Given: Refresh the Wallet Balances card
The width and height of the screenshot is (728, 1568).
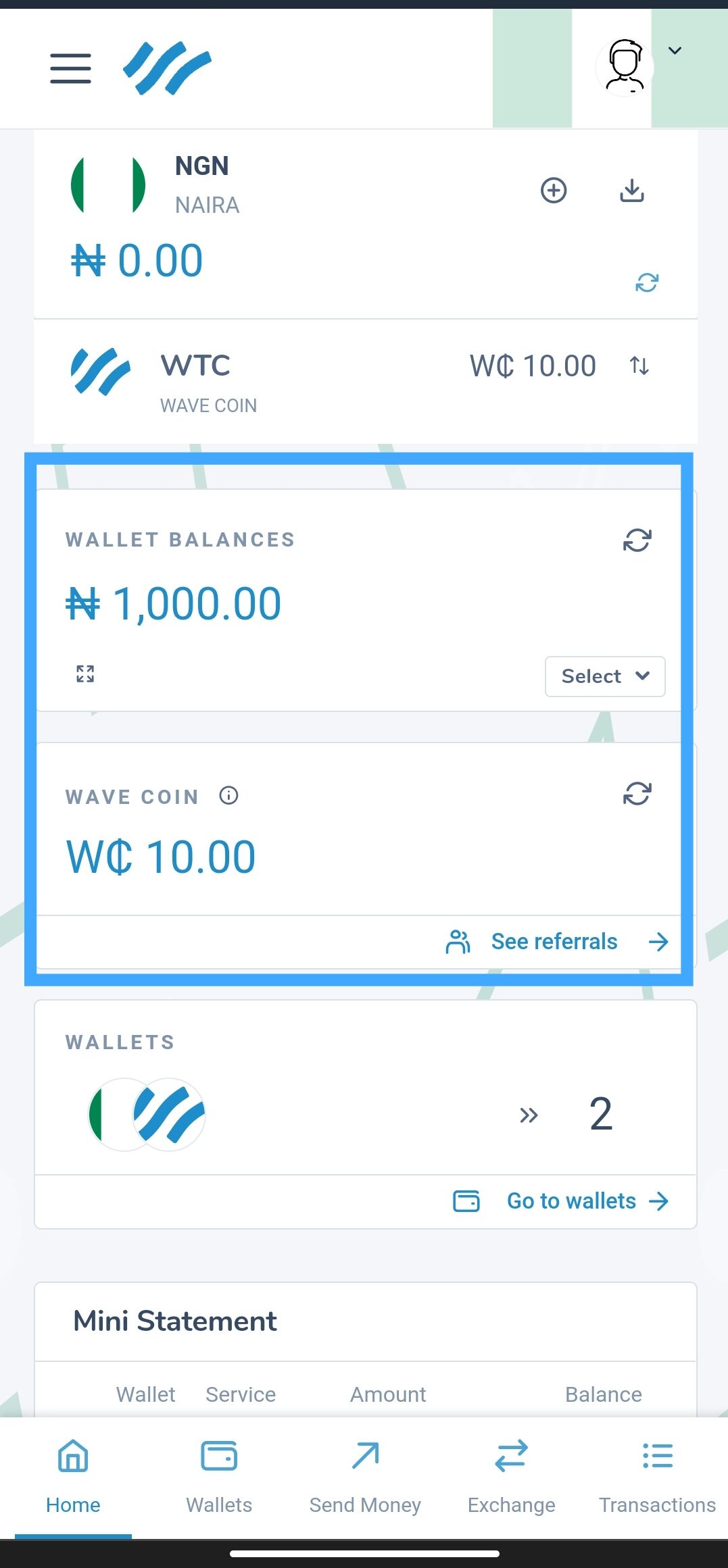Looking at the screenshot, I should (x=637, y=540).
